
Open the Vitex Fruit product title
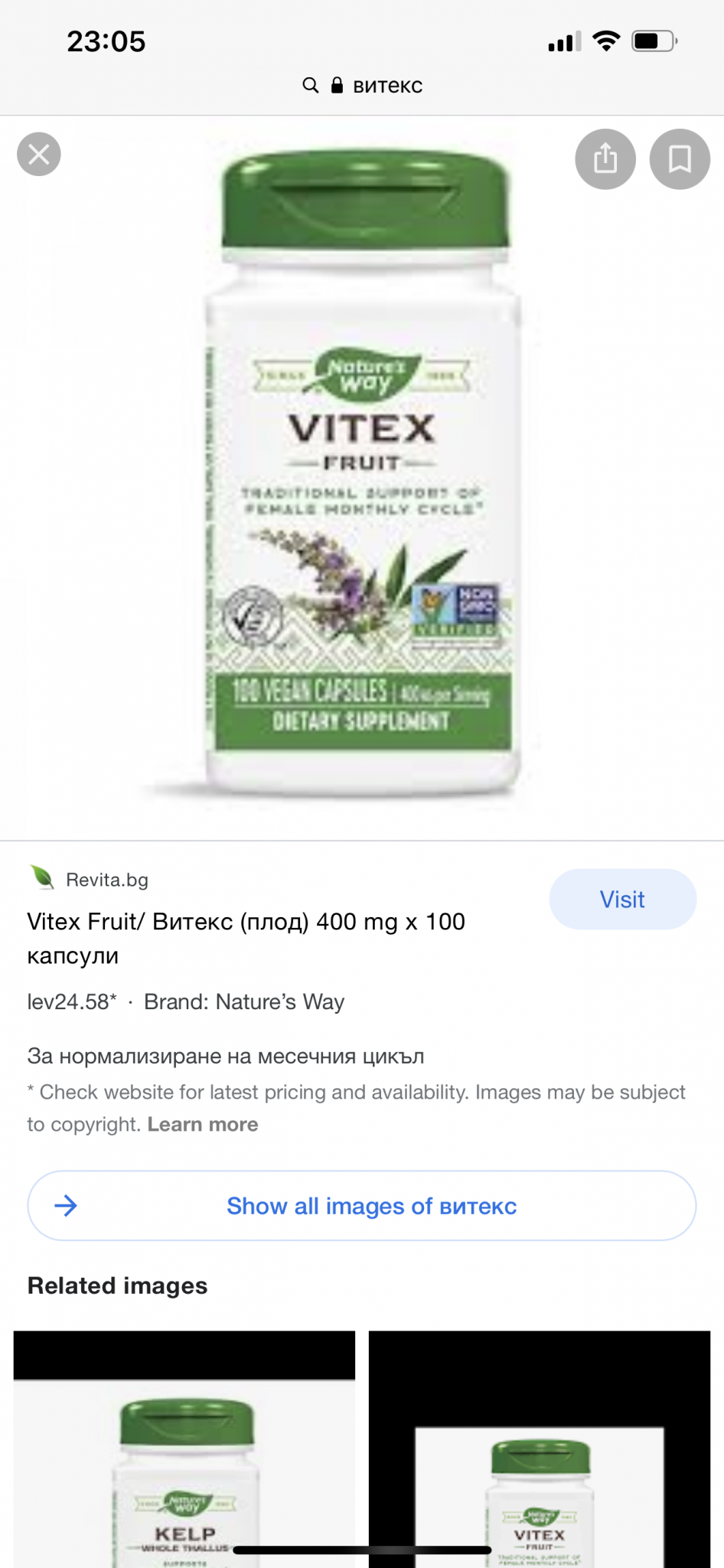(246, 938)
